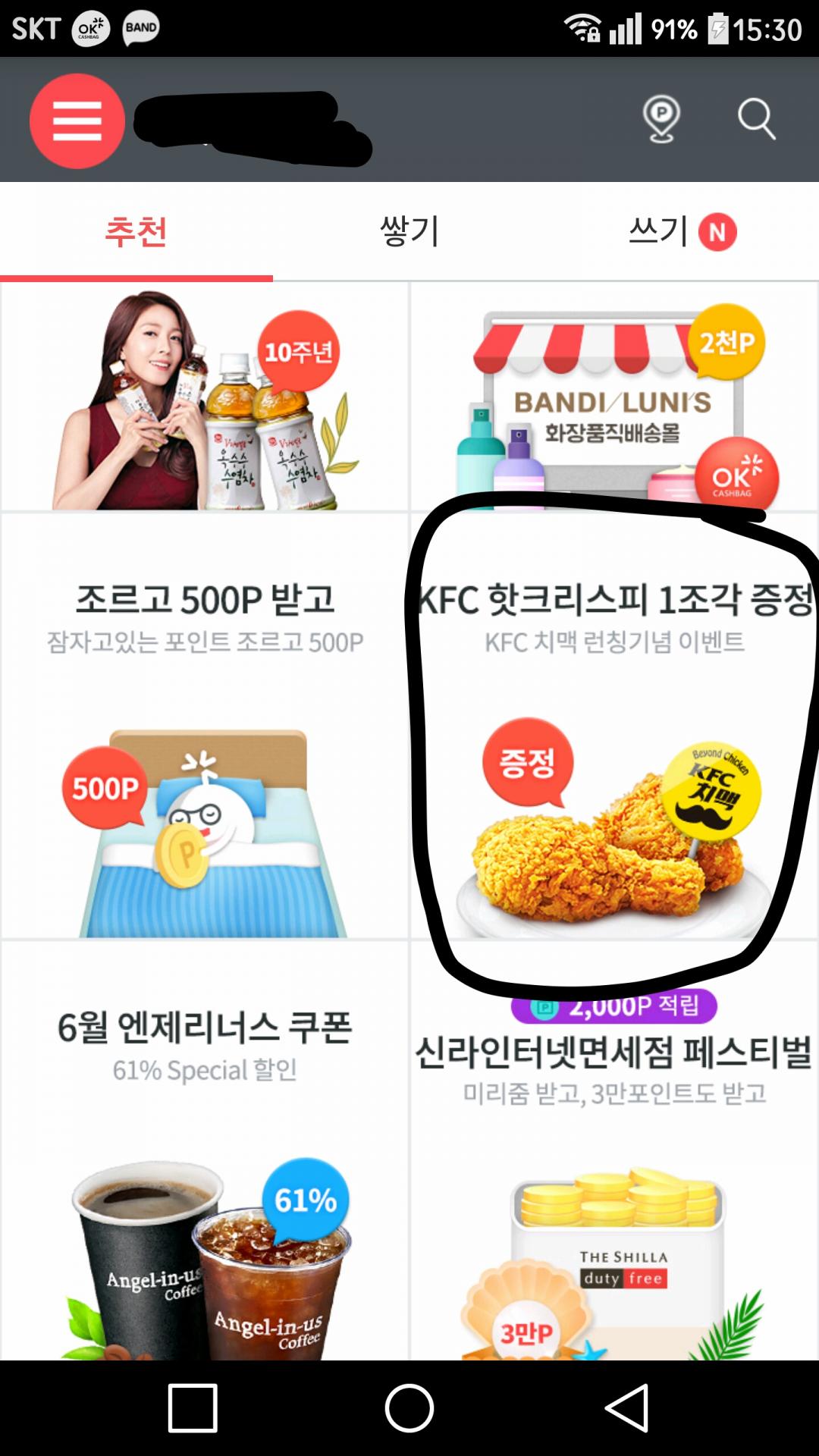The width and height of the screenshot is (819, 1456).
Task: Return to the home screen
Action: coord(409,1408)
